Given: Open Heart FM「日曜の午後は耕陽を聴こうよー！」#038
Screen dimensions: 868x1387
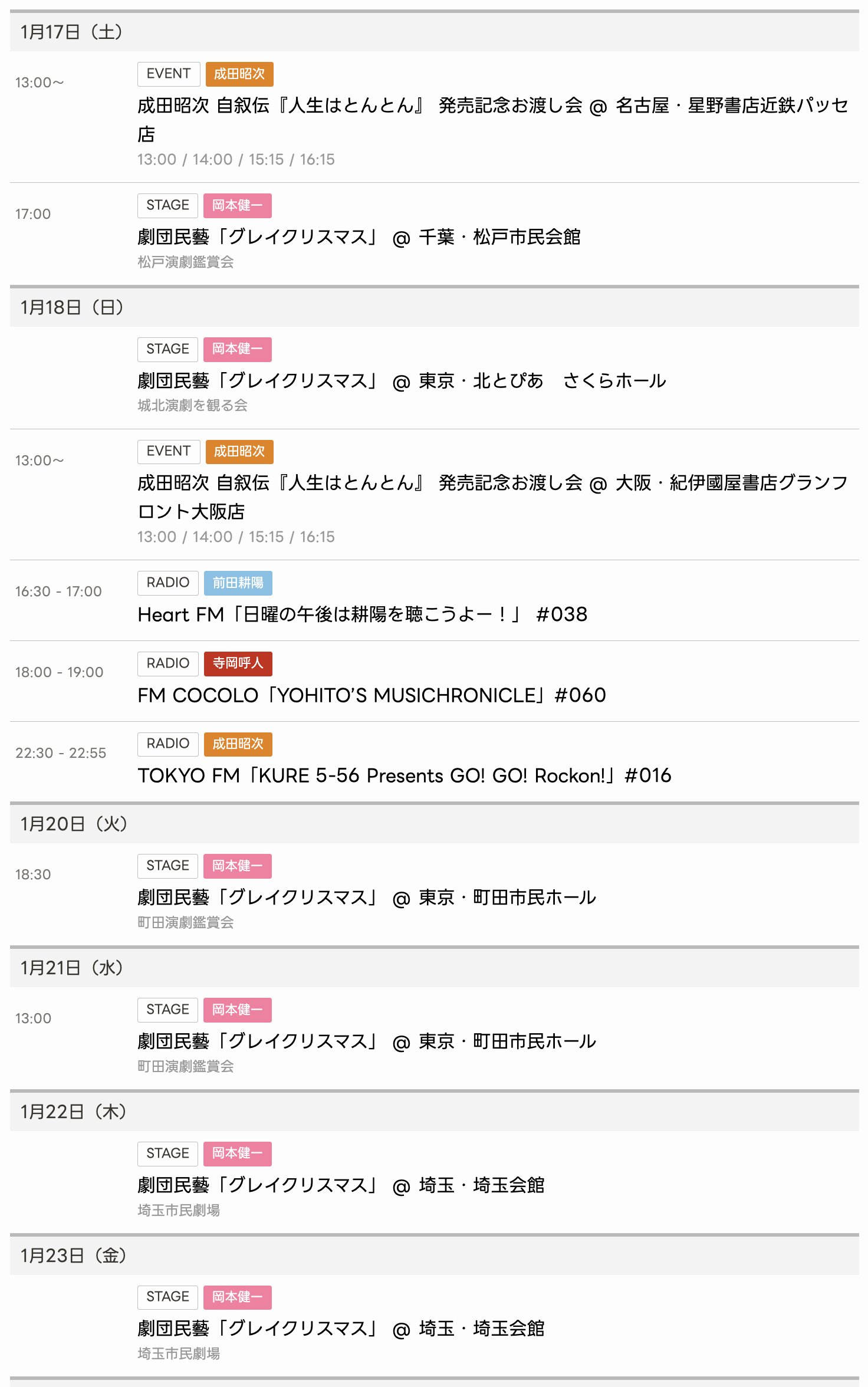Looking at the screenshot, I should (x=362, y=614).
